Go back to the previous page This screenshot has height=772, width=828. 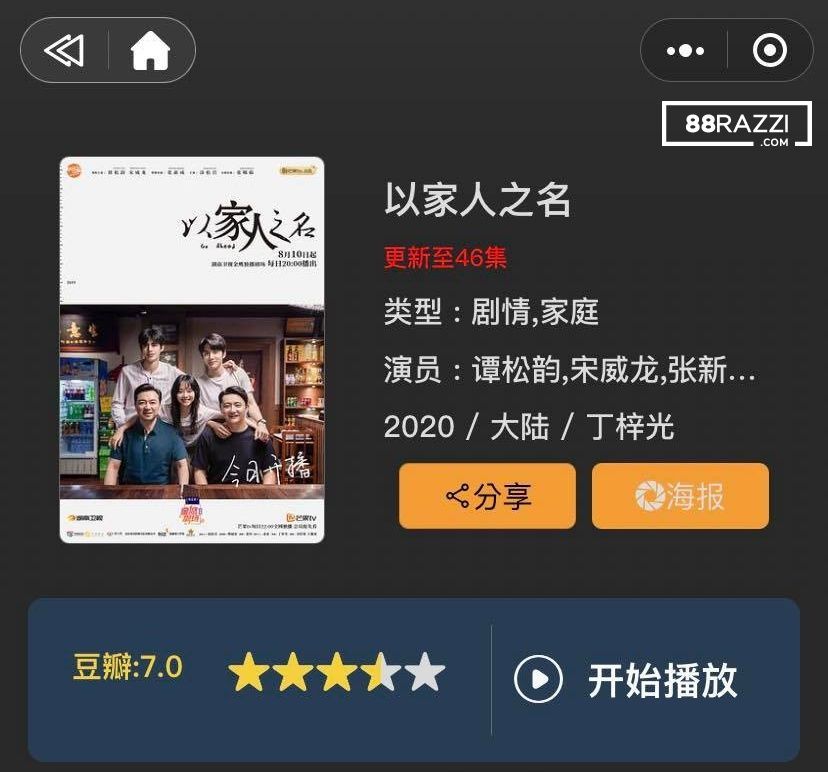tap(65, 50)
